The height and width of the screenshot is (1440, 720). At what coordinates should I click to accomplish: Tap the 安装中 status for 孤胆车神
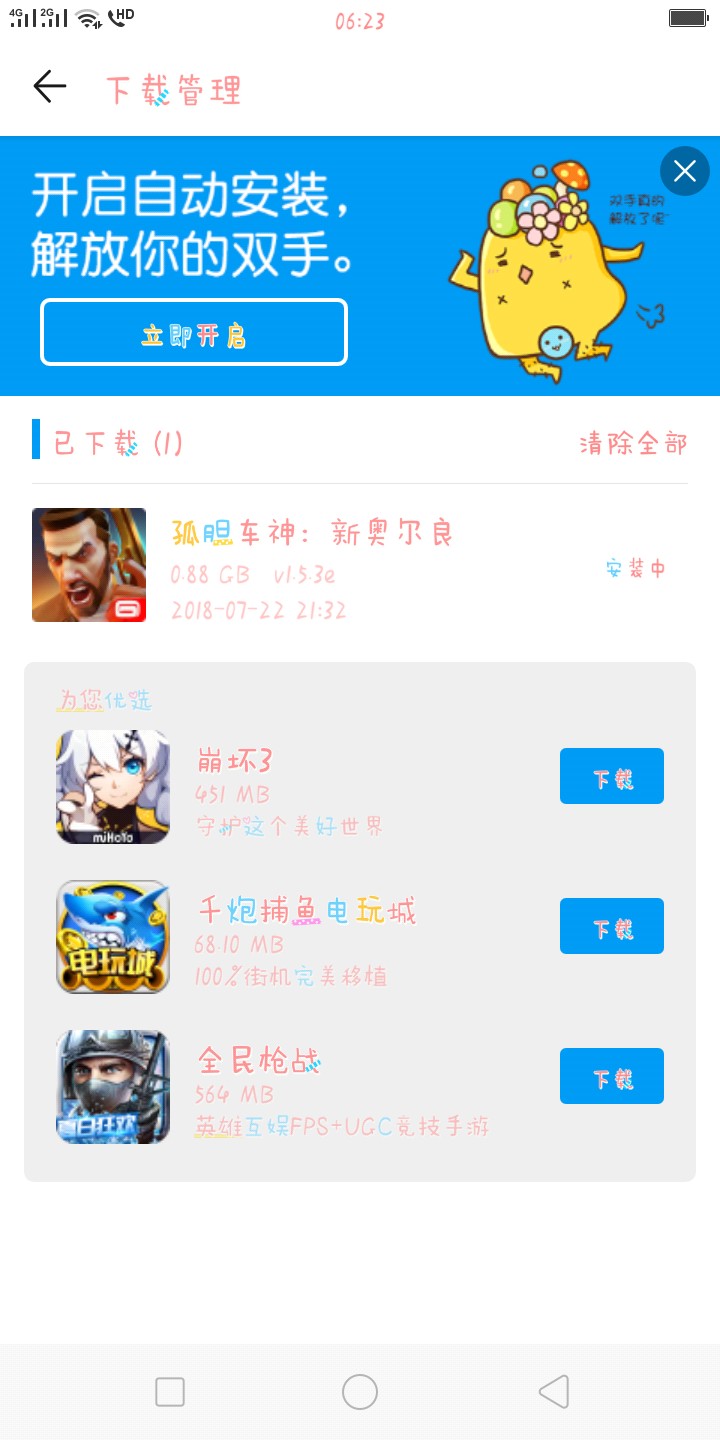pos(636,568)
